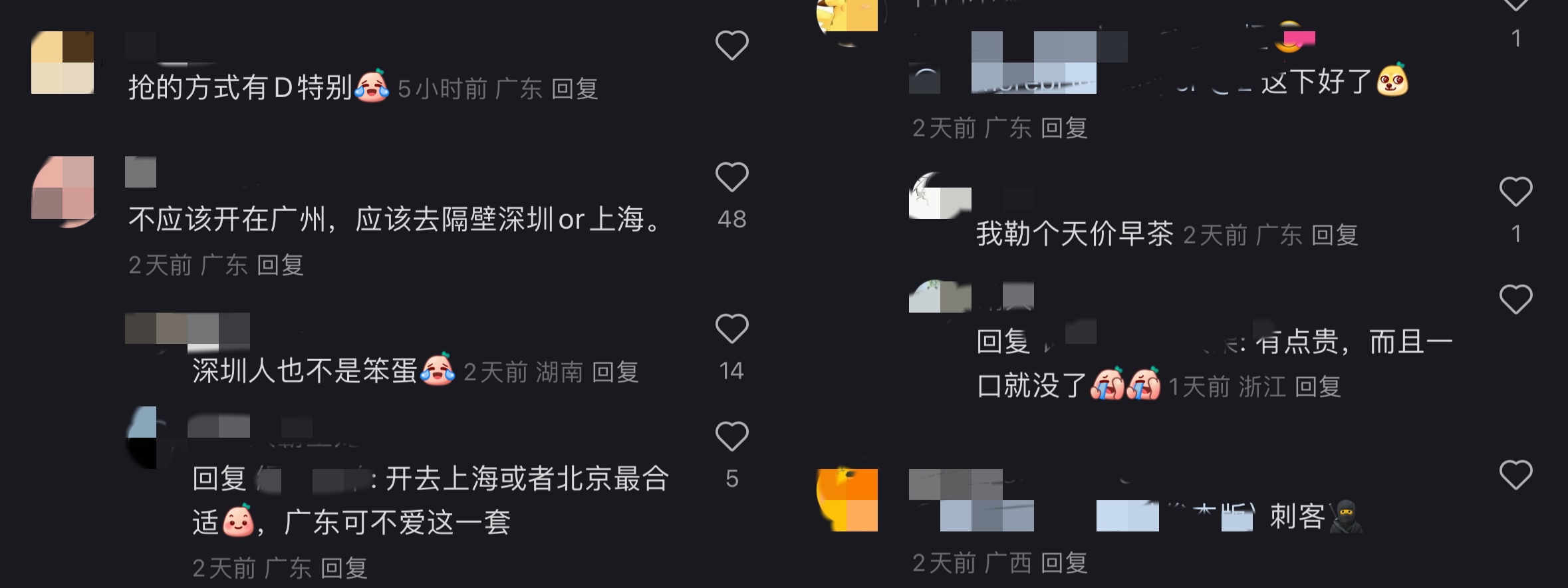Viewport: 1568px width, 588px height.
Task: Like the "有点贵，而且一口就没了" comment
Action: point(1515,299)
